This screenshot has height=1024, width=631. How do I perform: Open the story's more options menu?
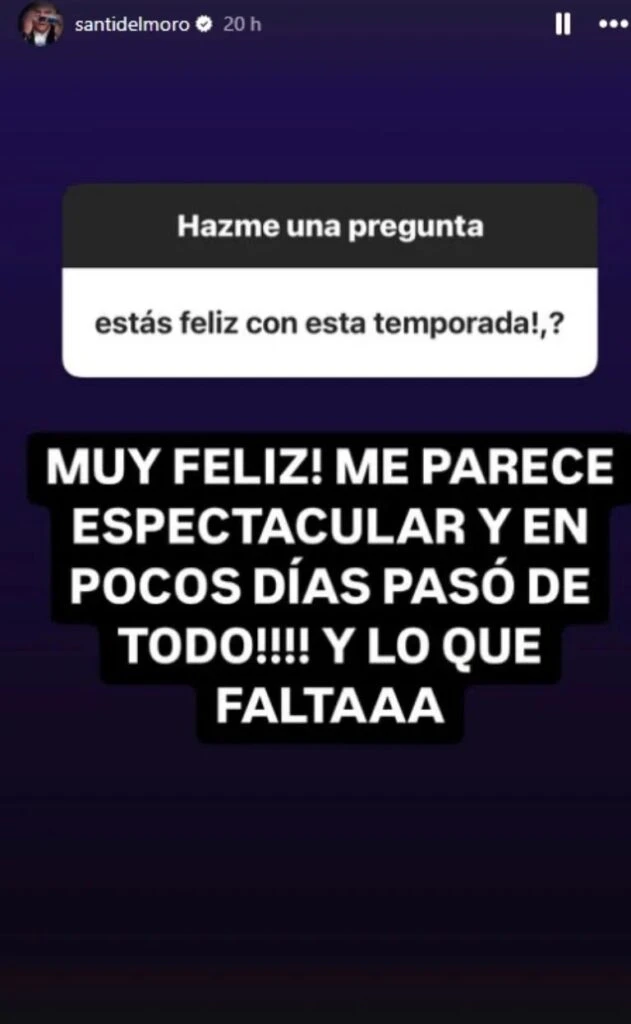(x=612, y=24)
